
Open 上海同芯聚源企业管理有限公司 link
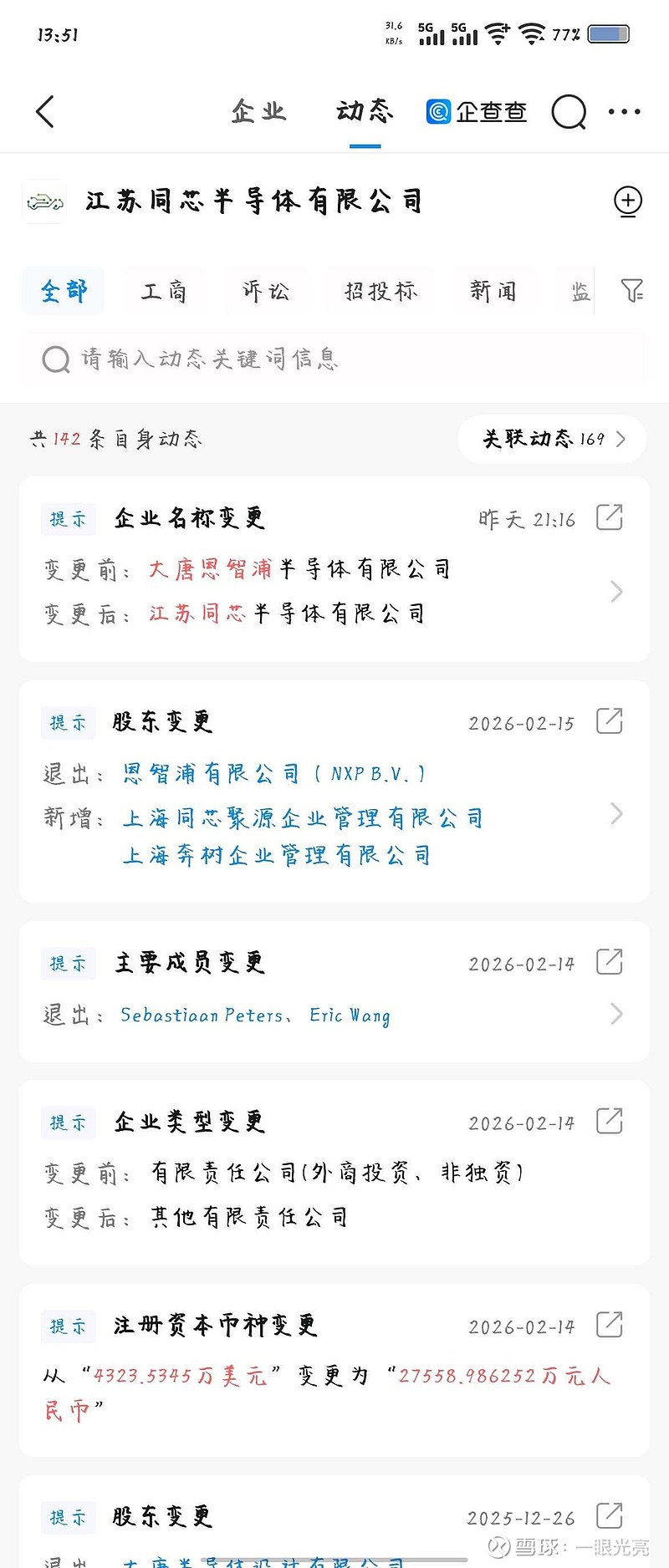click(303, 818)
